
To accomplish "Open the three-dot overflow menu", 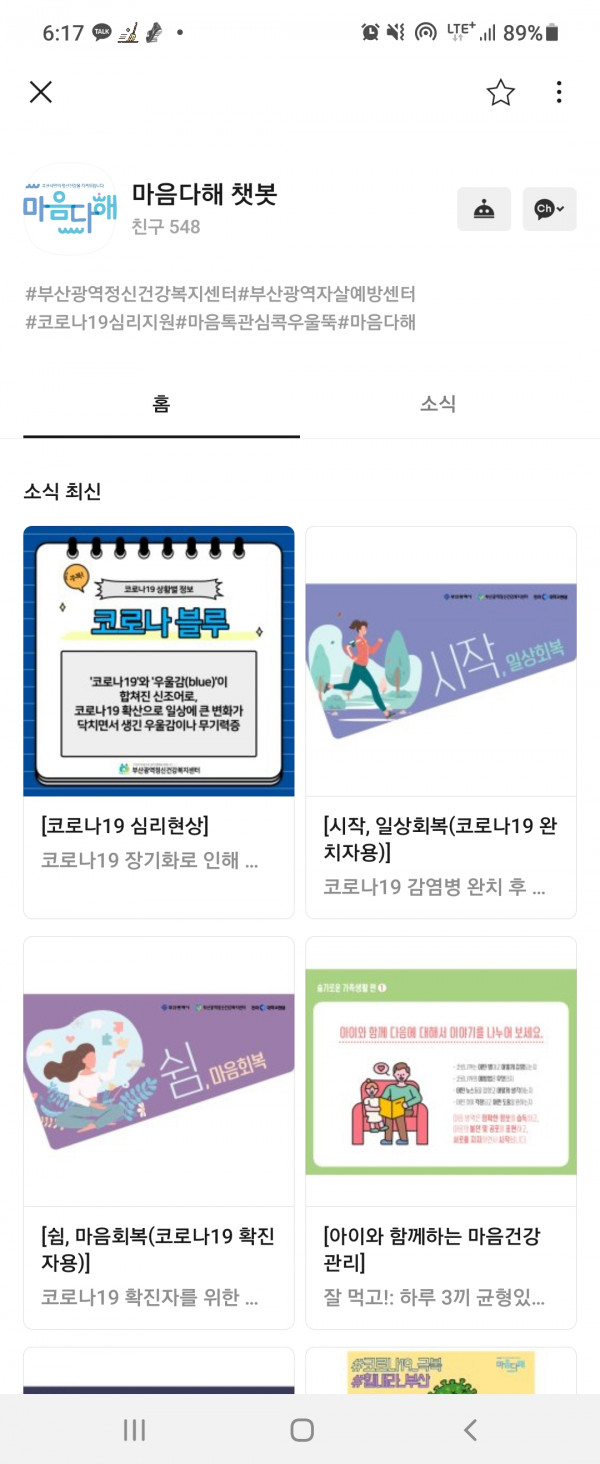I will pos(559,93).
